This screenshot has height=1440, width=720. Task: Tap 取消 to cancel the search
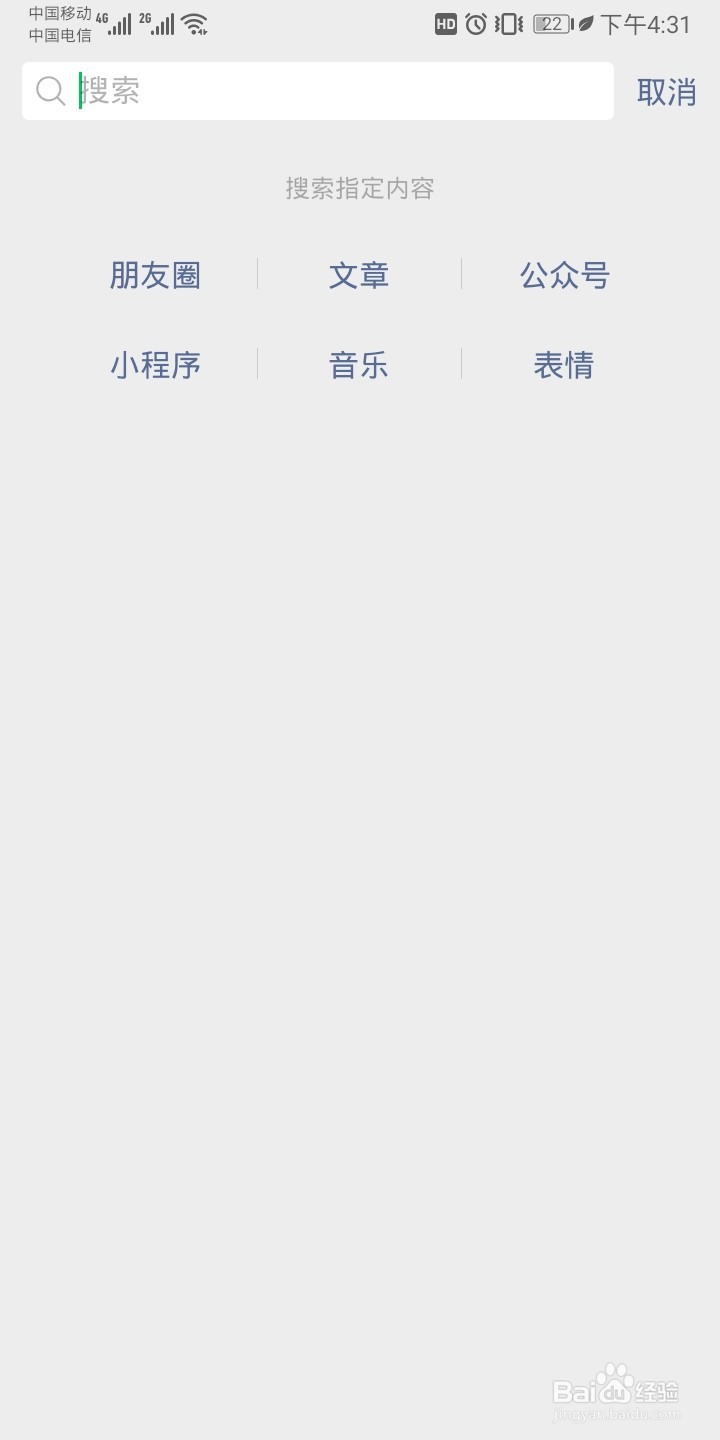pyautogui.click(x=665, y=91)
